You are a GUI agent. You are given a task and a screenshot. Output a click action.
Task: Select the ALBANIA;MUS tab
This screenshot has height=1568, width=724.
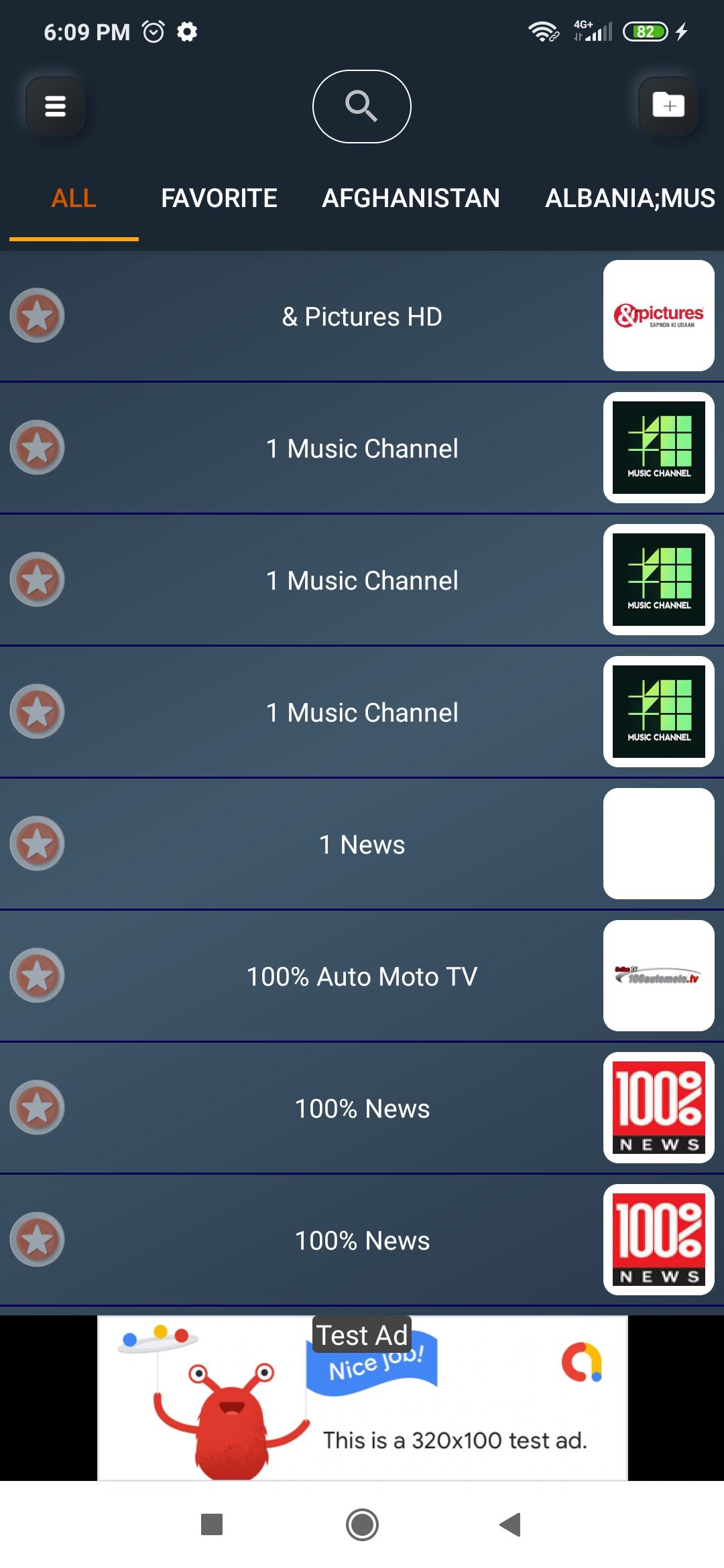(x=630, y=198)
